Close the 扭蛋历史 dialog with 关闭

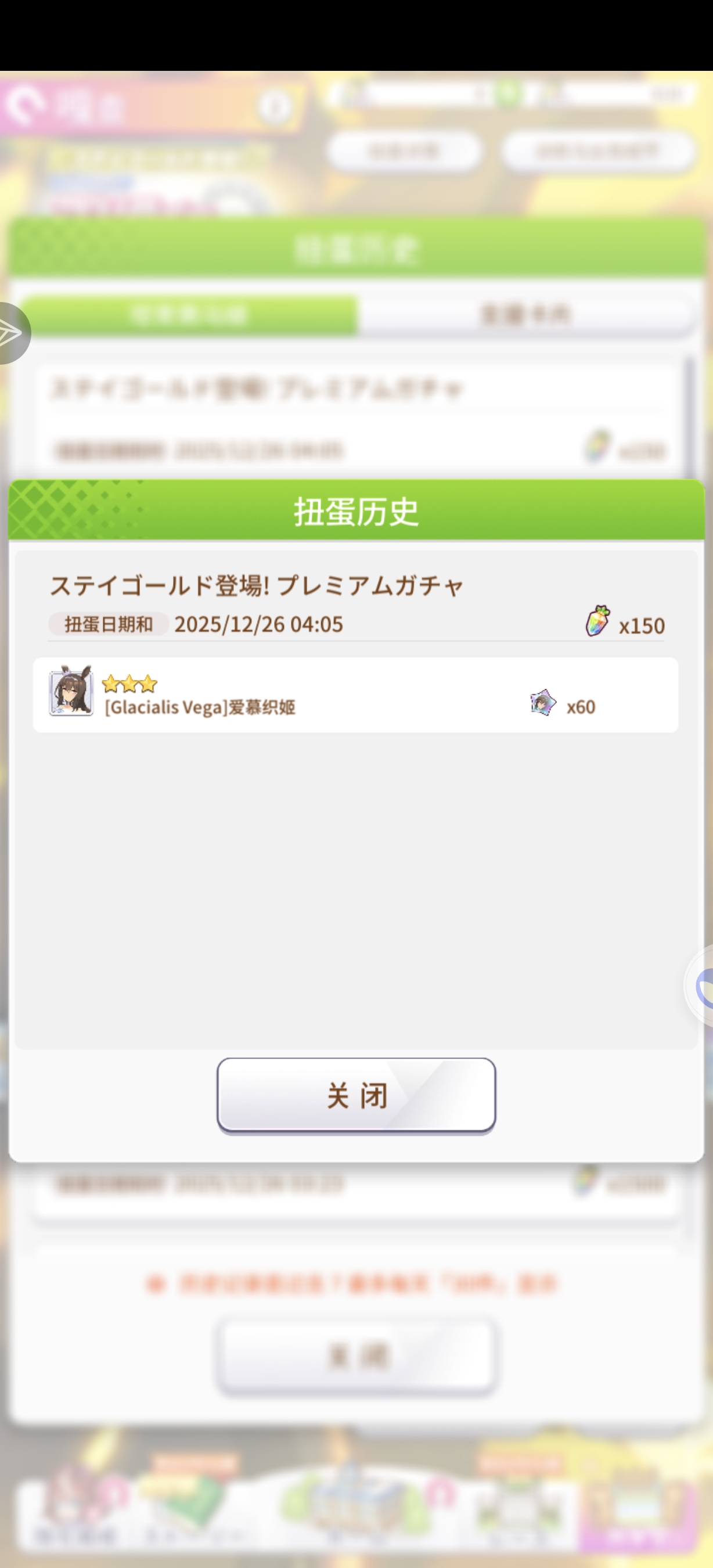(x=356, y=1096)
